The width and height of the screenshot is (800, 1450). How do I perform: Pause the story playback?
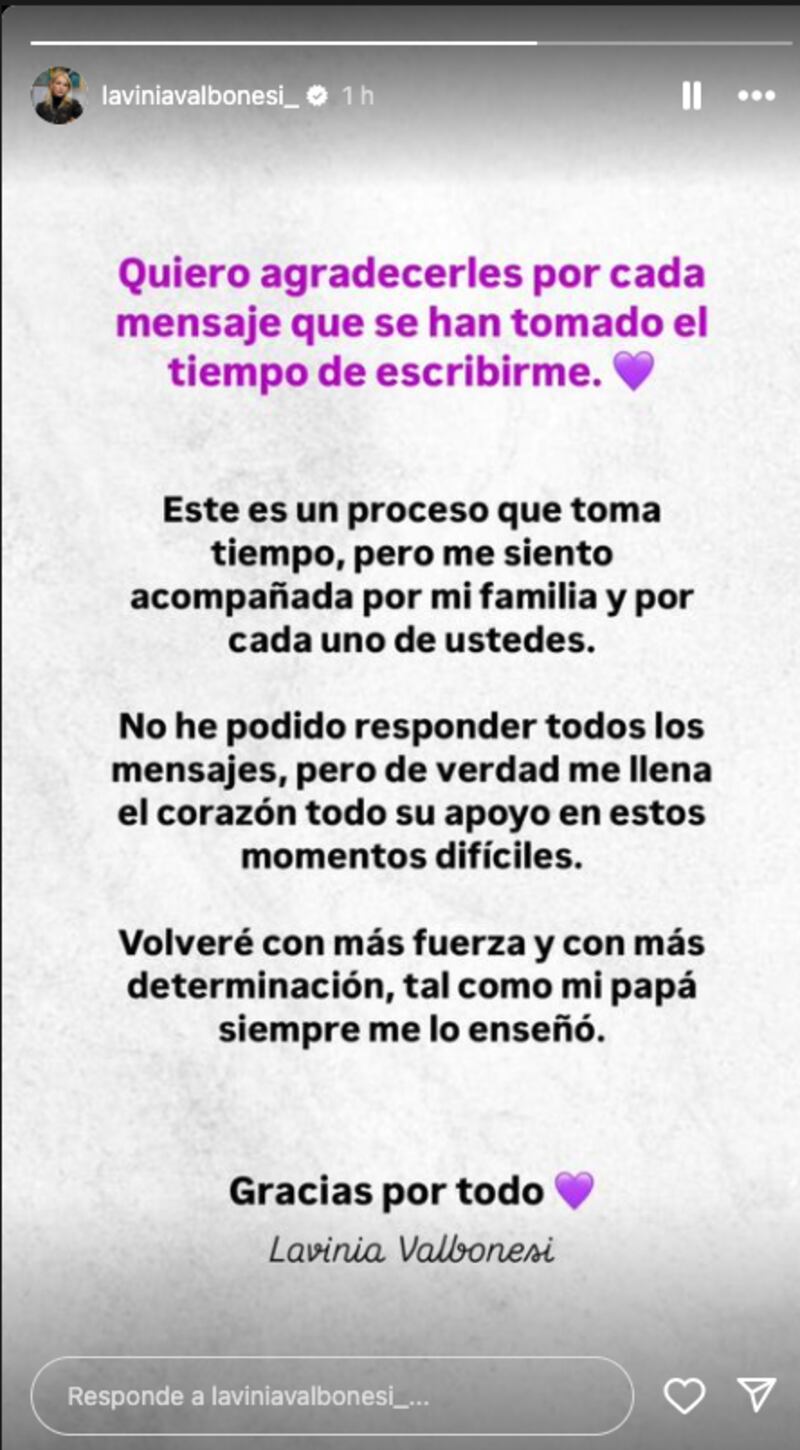691,96
